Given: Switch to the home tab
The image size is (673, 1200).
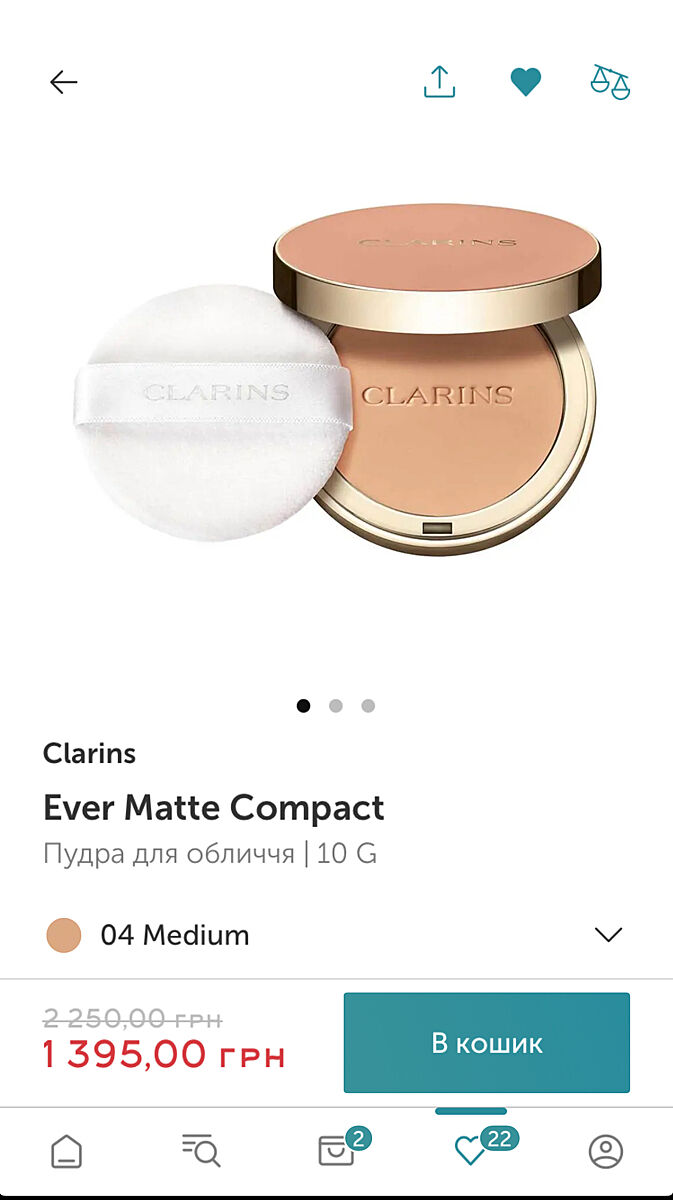Looking at the screenshot, I should click(x=67, y=1151).
